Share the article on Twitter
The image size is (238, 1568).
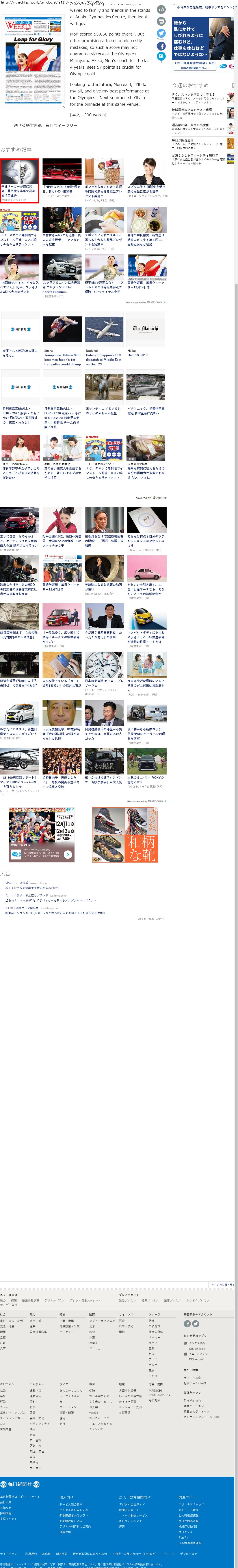pos(161,34)
